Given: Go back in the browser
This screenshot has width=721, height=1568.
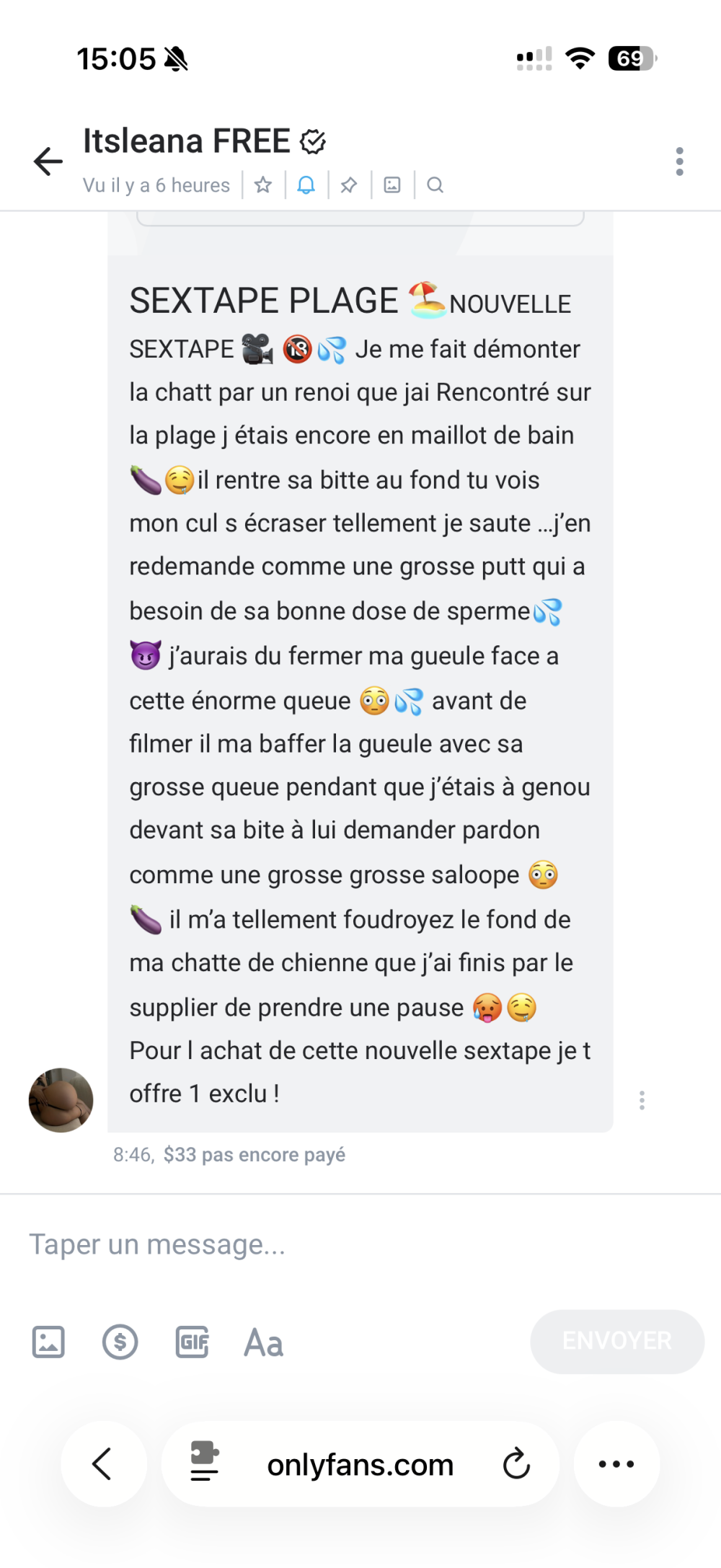Looking at the screenshot, I should point(103,1464).
